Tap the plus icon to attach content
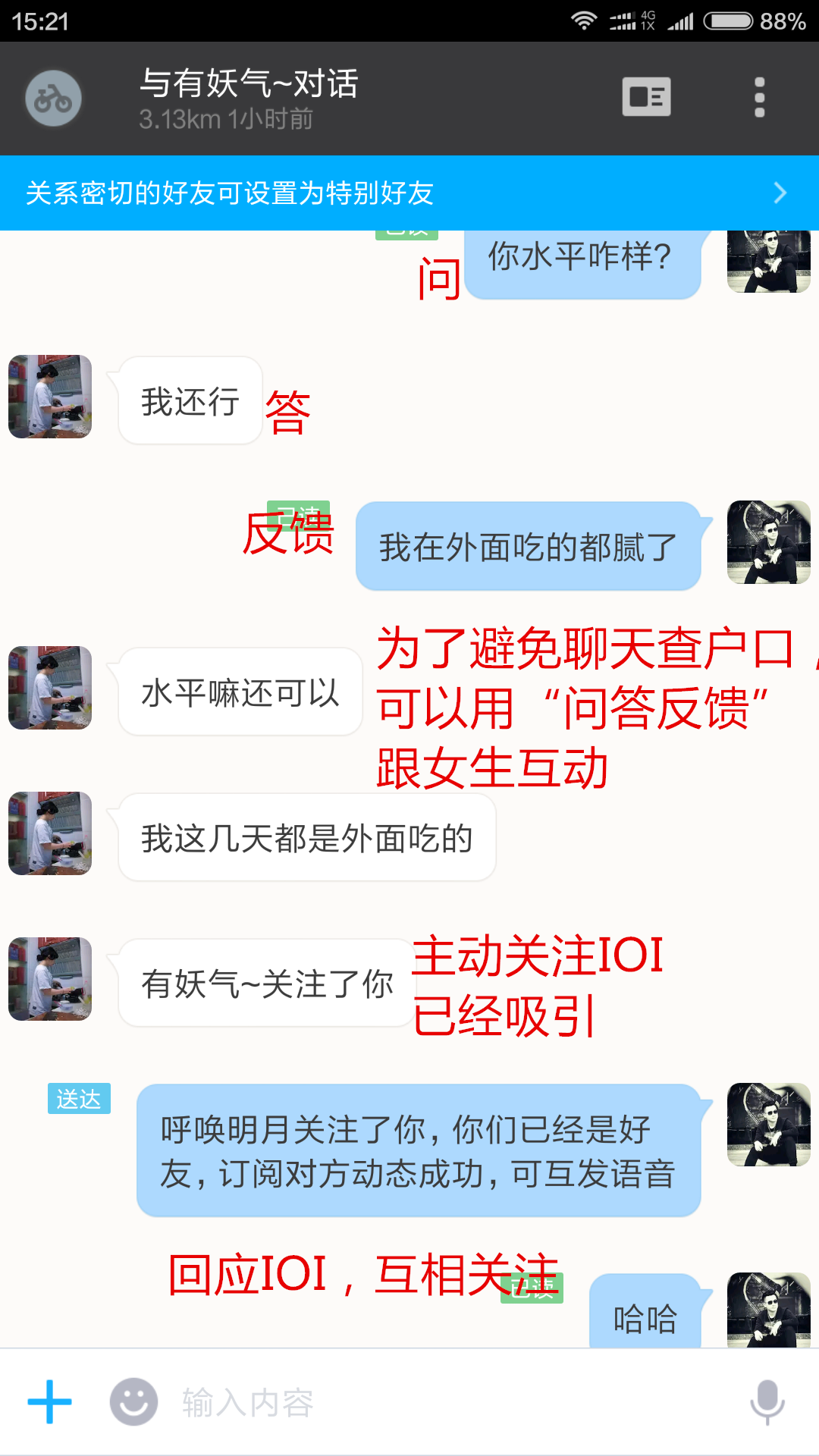The height and width of the screenshot is (1456, 819). tap(50, 1401)
